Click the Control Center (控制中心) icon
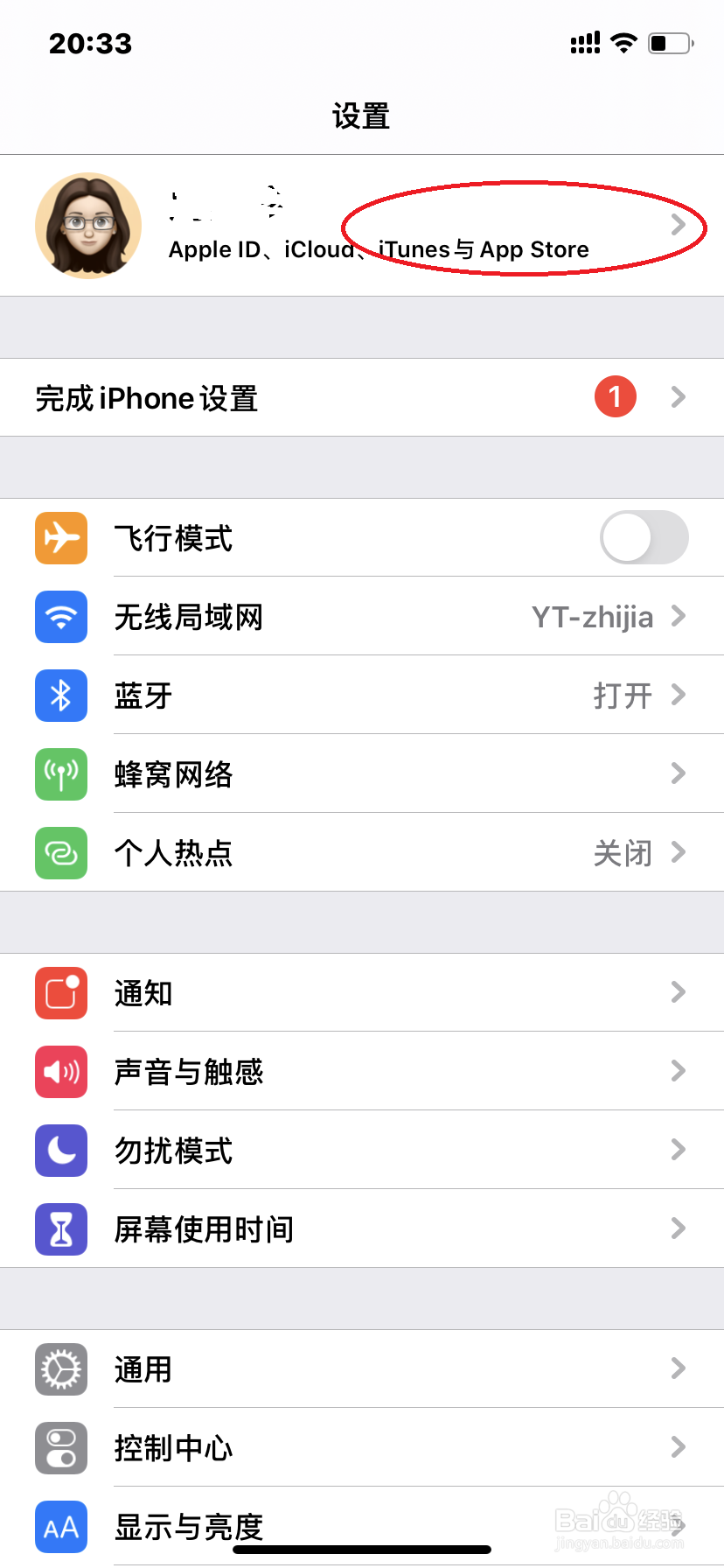The width and height of the screenshot is (724, 1568). tap(60, 1447)
